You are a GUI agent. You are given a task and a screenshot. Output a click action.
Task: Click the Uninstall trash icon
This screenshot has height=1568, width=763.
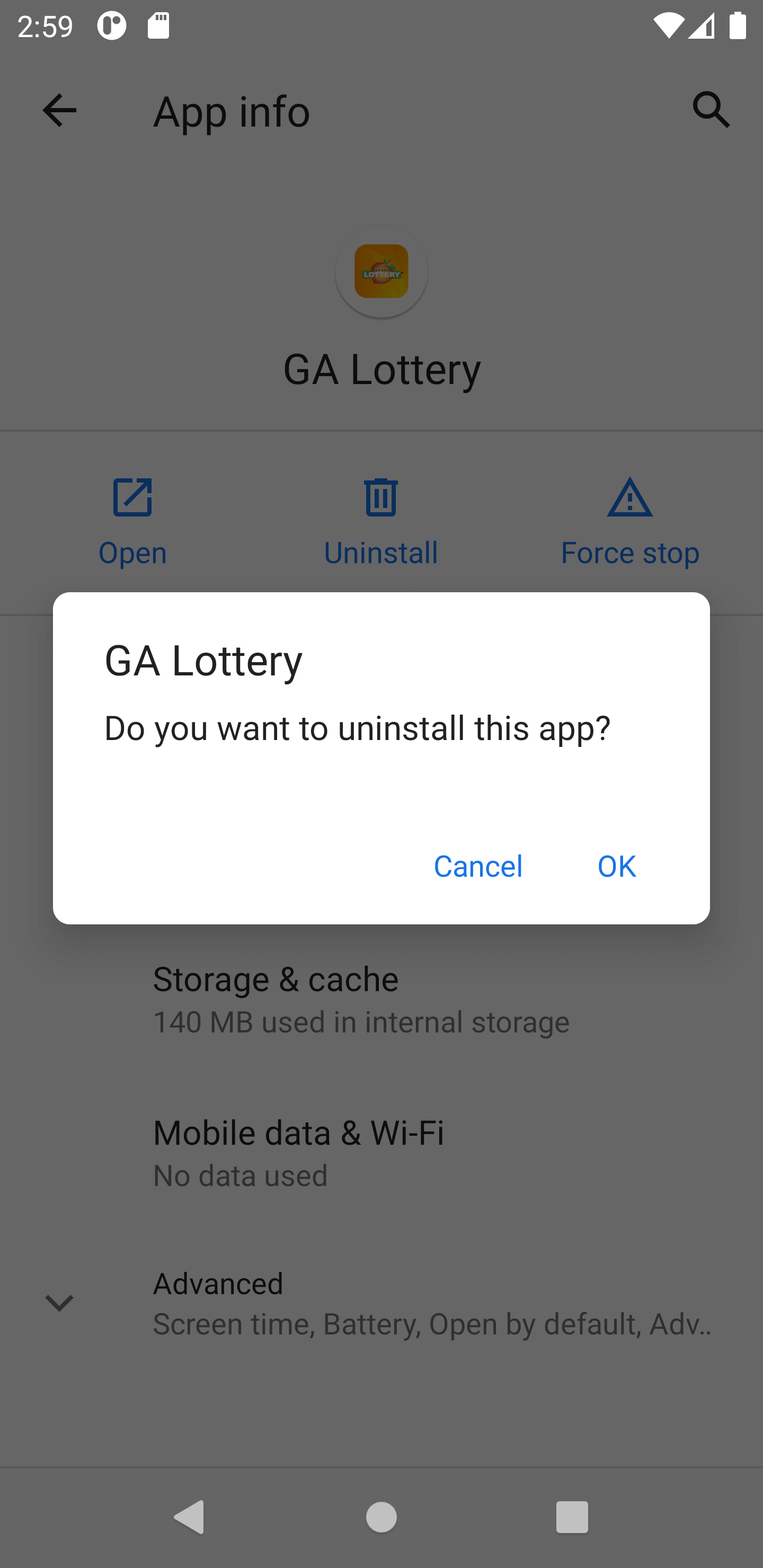click(x=380, y=498)
